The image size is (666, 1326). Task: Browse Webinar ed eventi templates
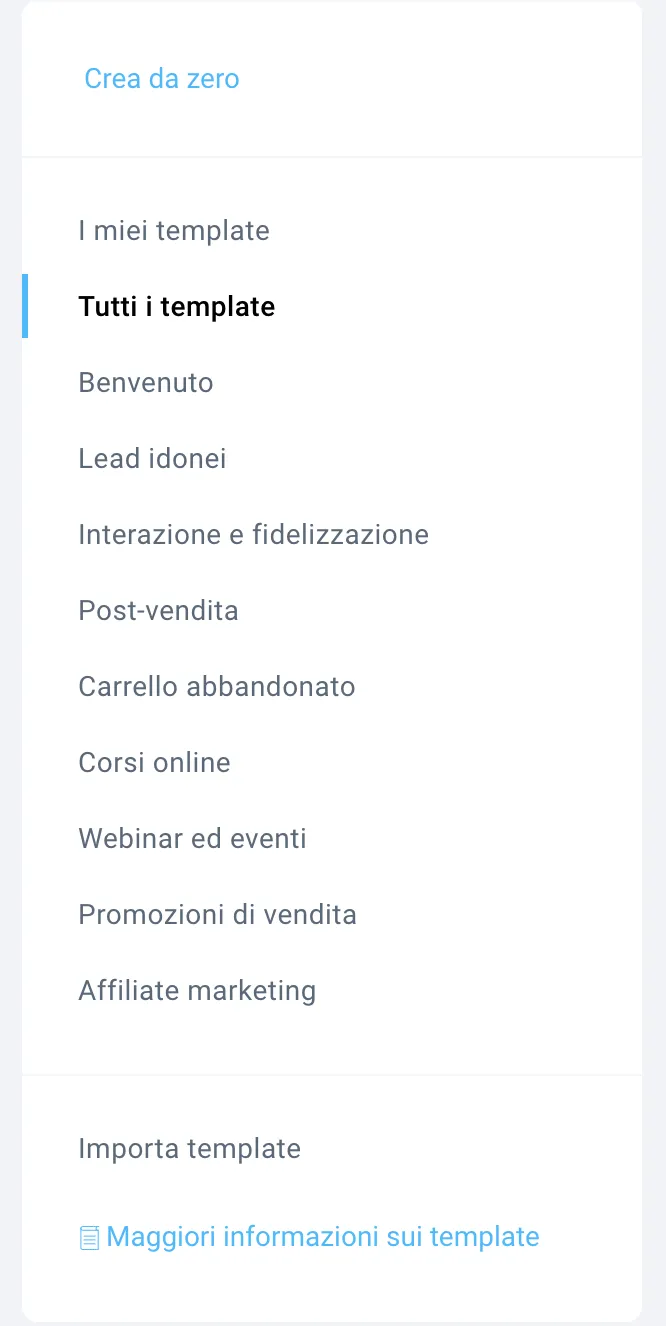(193, 838)
